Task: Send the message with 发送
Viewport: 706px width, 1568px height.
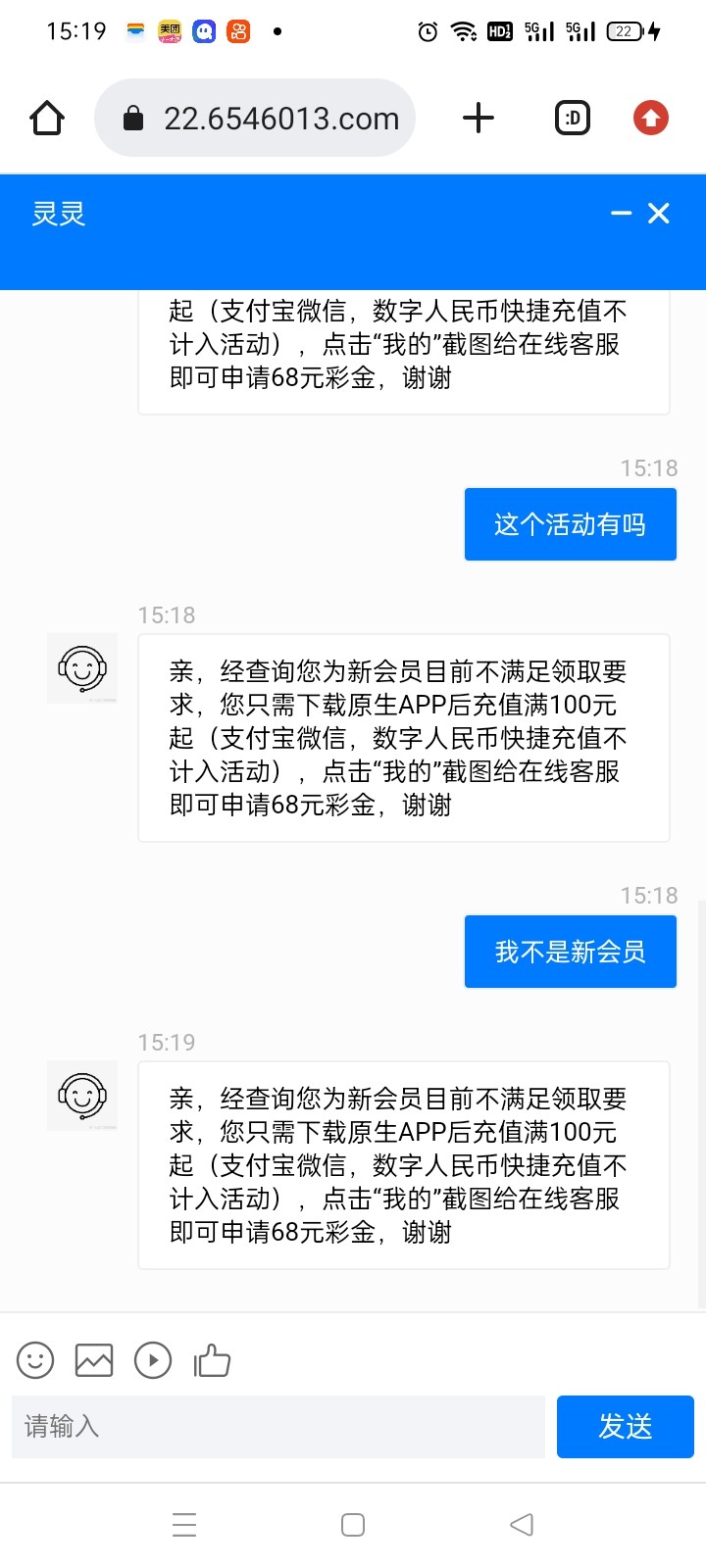Action: tap(625, 1426)
